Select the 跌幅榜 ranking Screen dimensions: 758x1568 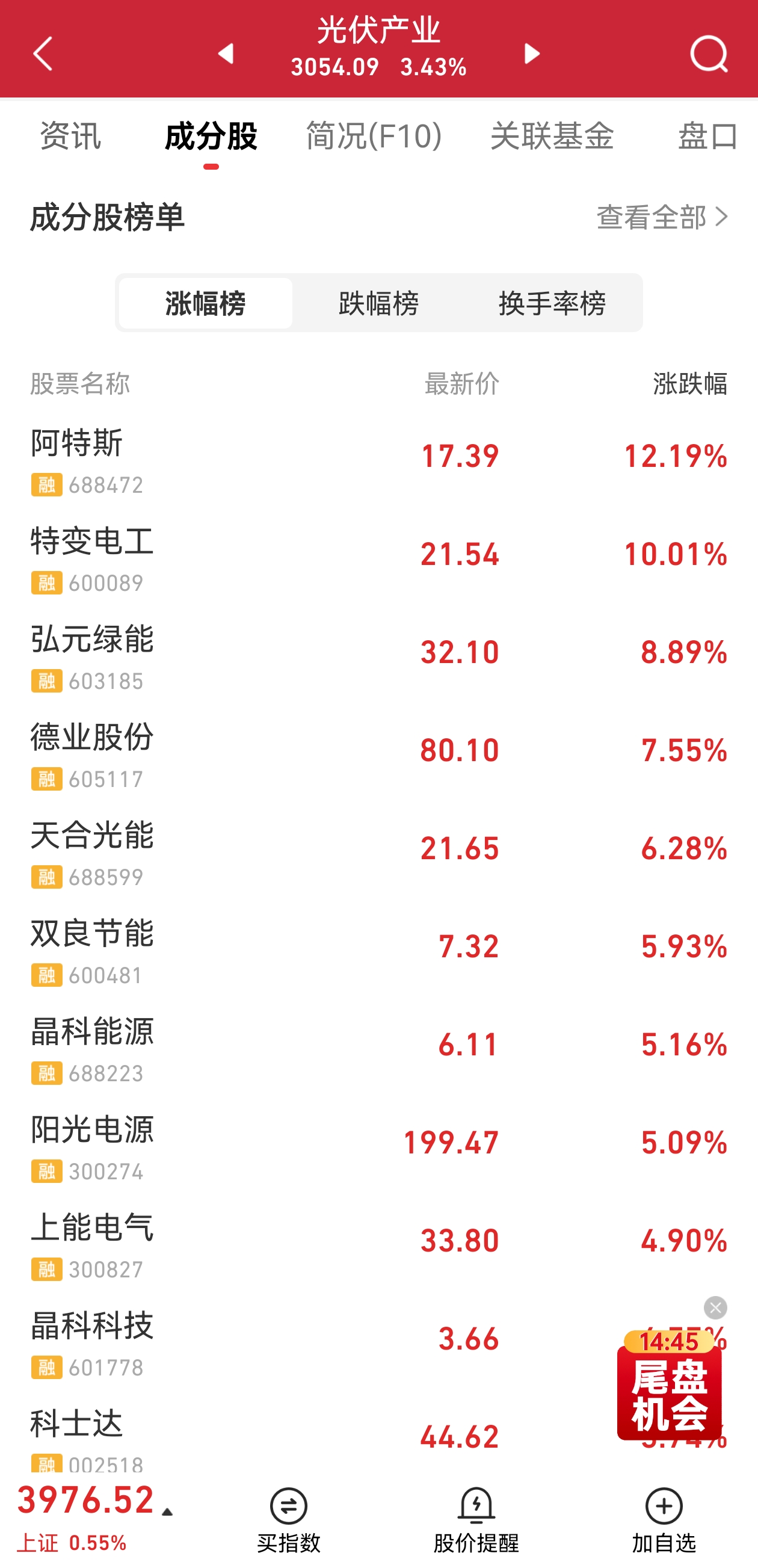(378, 303)
